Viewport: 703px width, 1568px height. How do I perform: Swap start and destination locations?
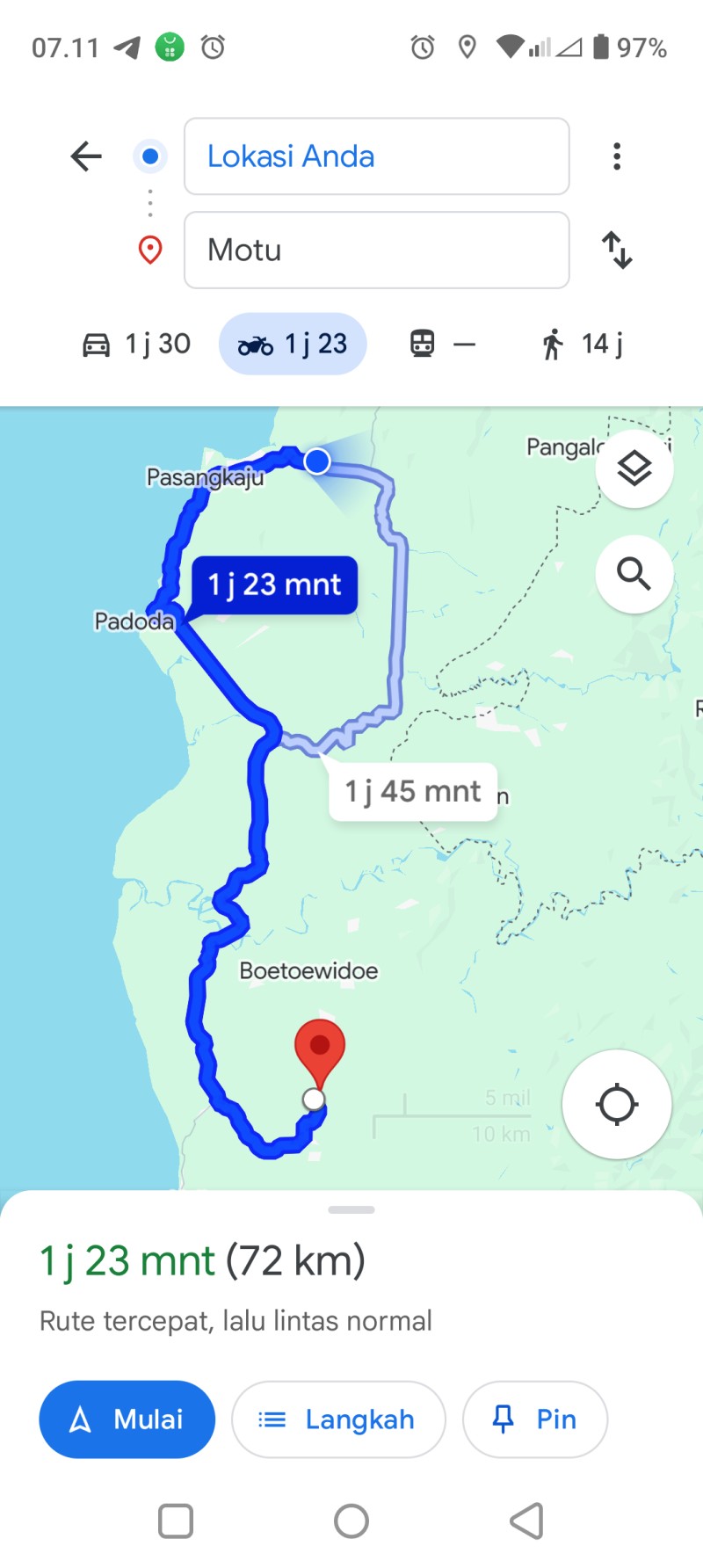coord(617,250)
